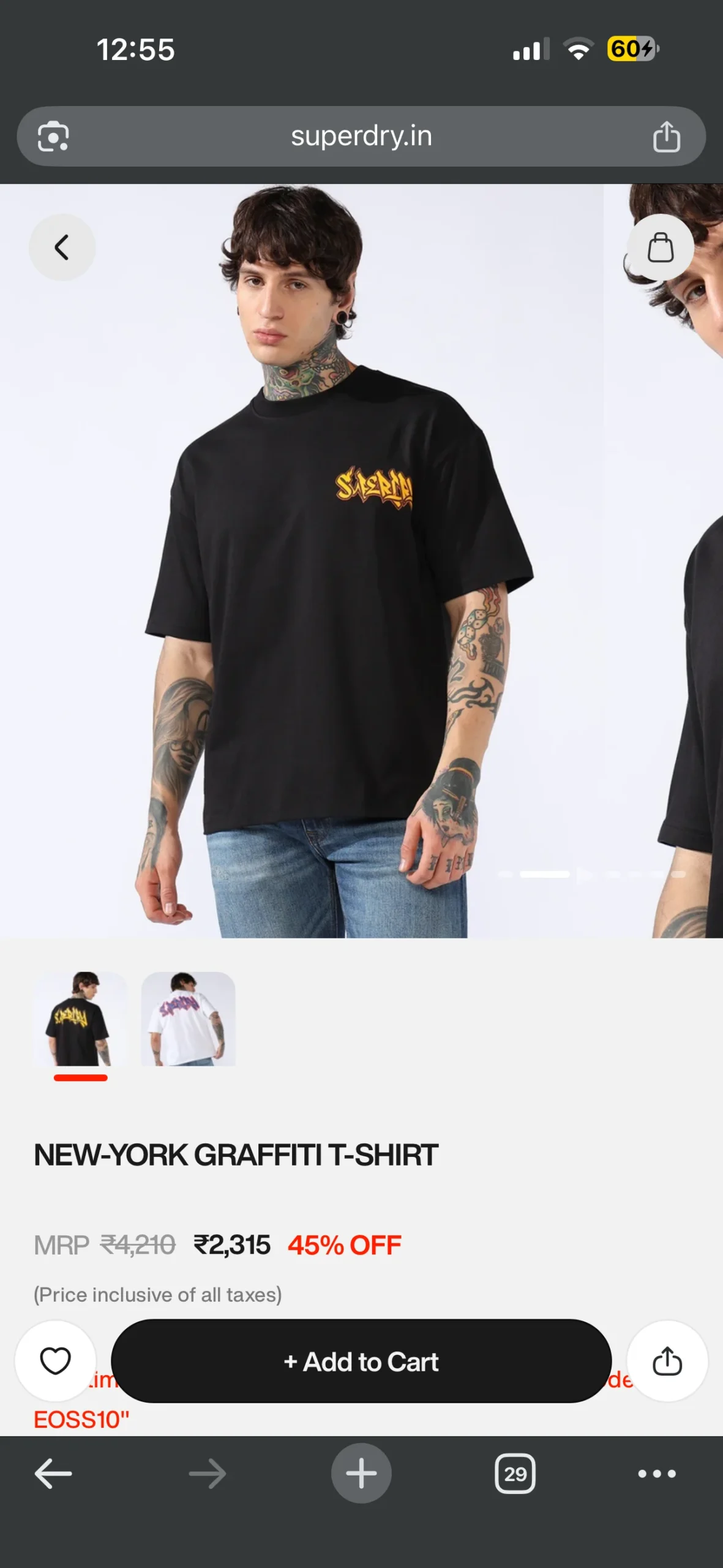Add the t-shirt to the wishlist
This screenshot has height=1568, width=723.
coord(55,1361)
